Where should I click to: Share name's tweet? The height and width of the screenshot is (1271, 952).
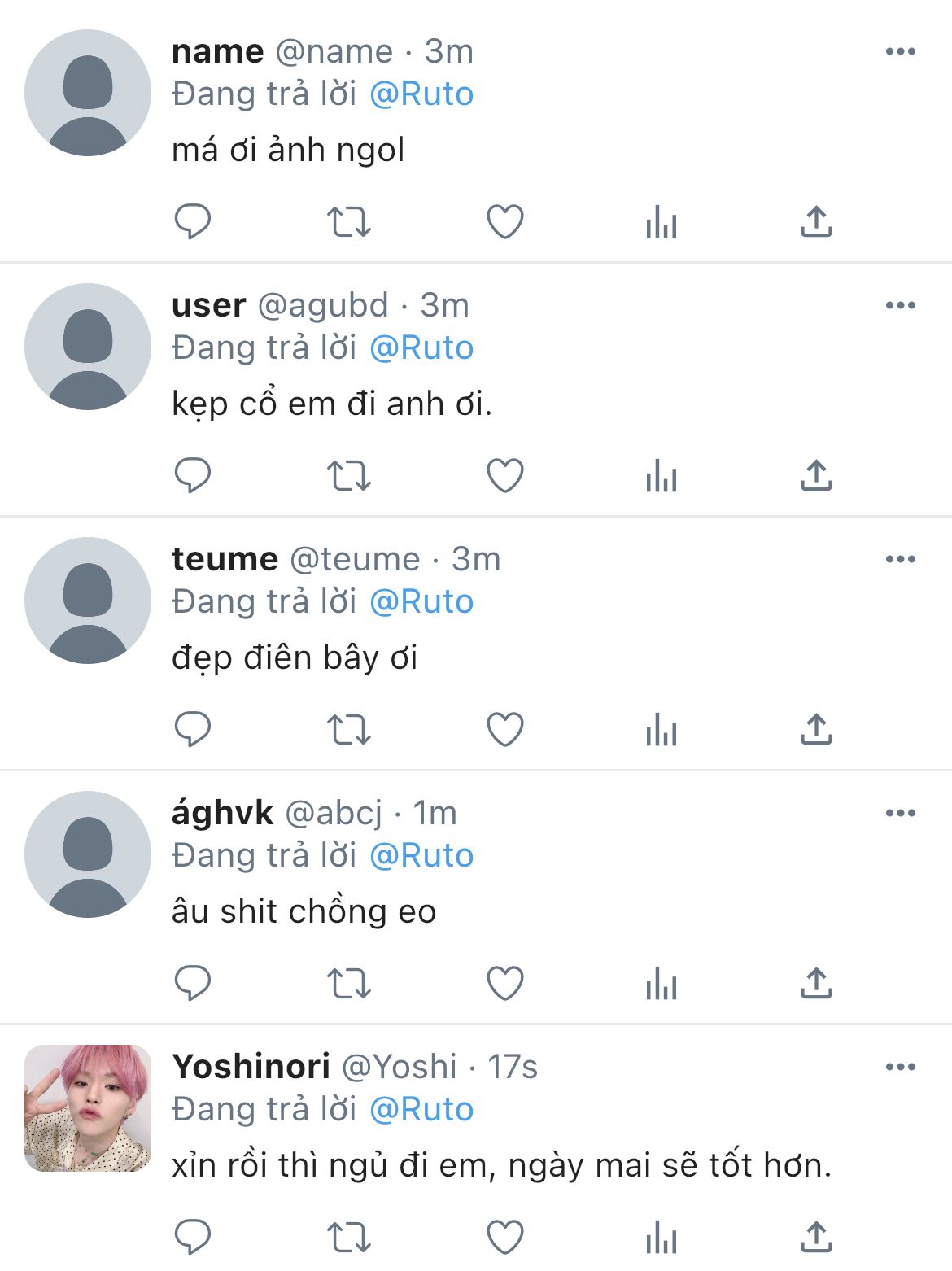816,221
